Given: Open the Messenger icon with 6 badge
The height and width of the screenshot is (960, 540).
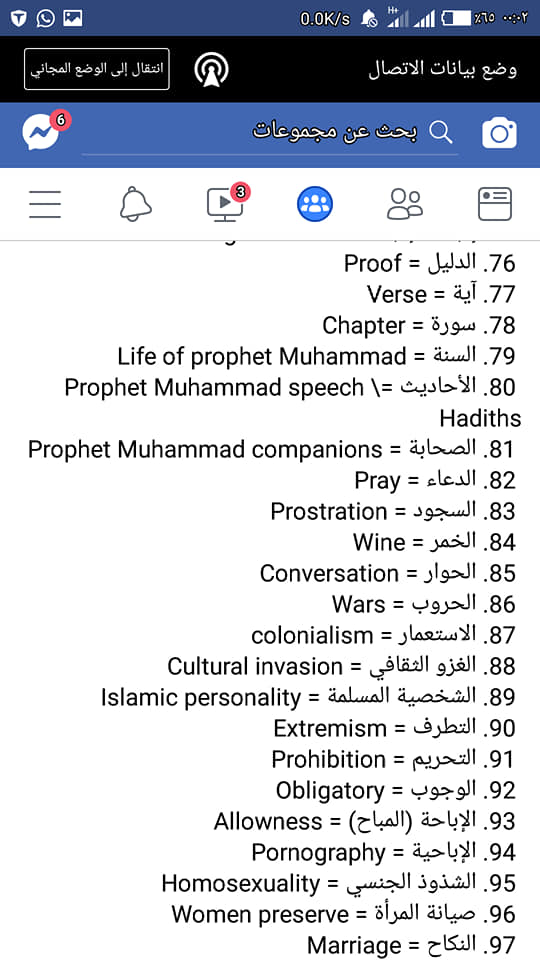Looking at the screenshot, I should click(44, 131).
